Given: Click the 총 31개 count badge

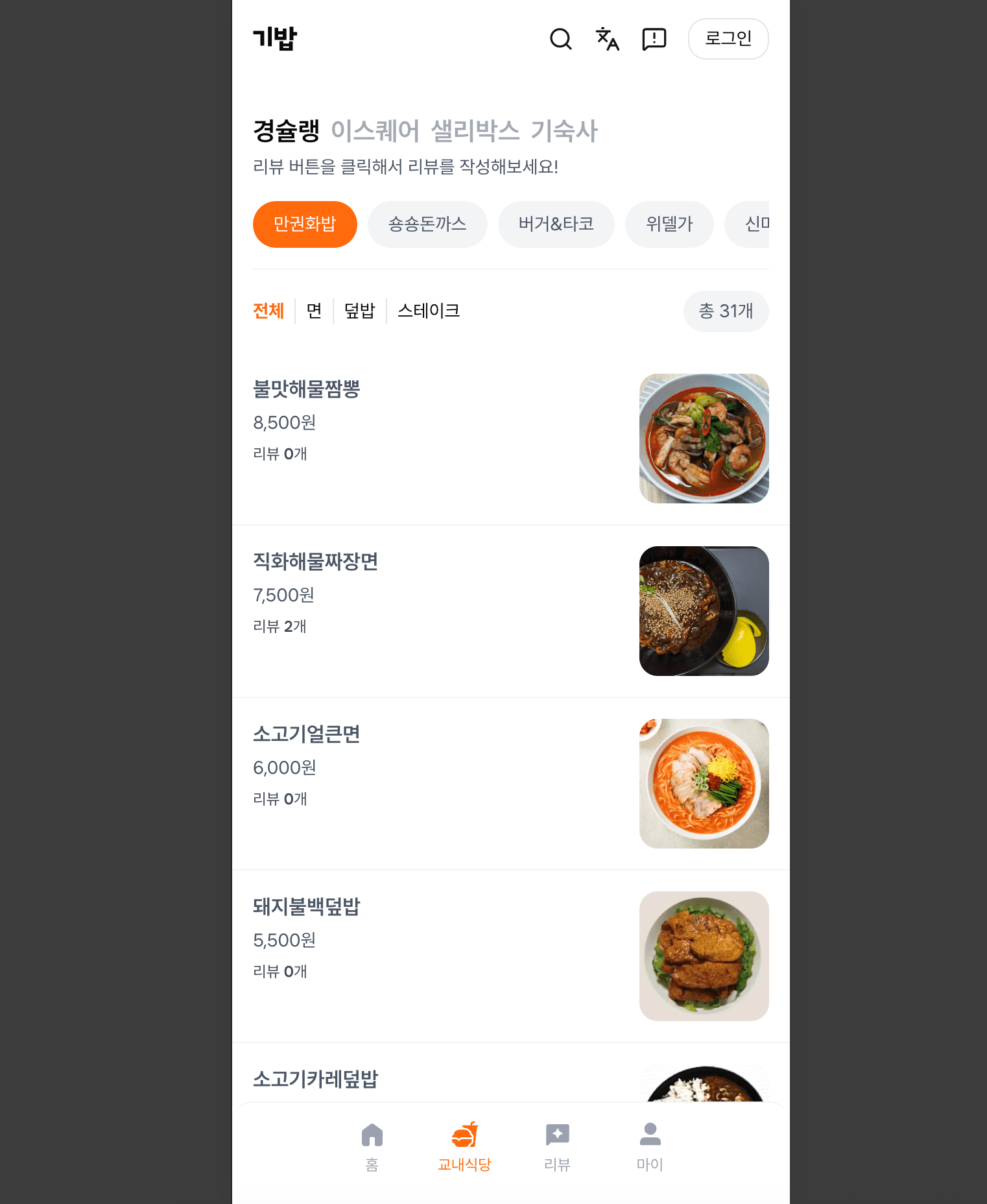Looking at the screenshot, I should point(726,311).
